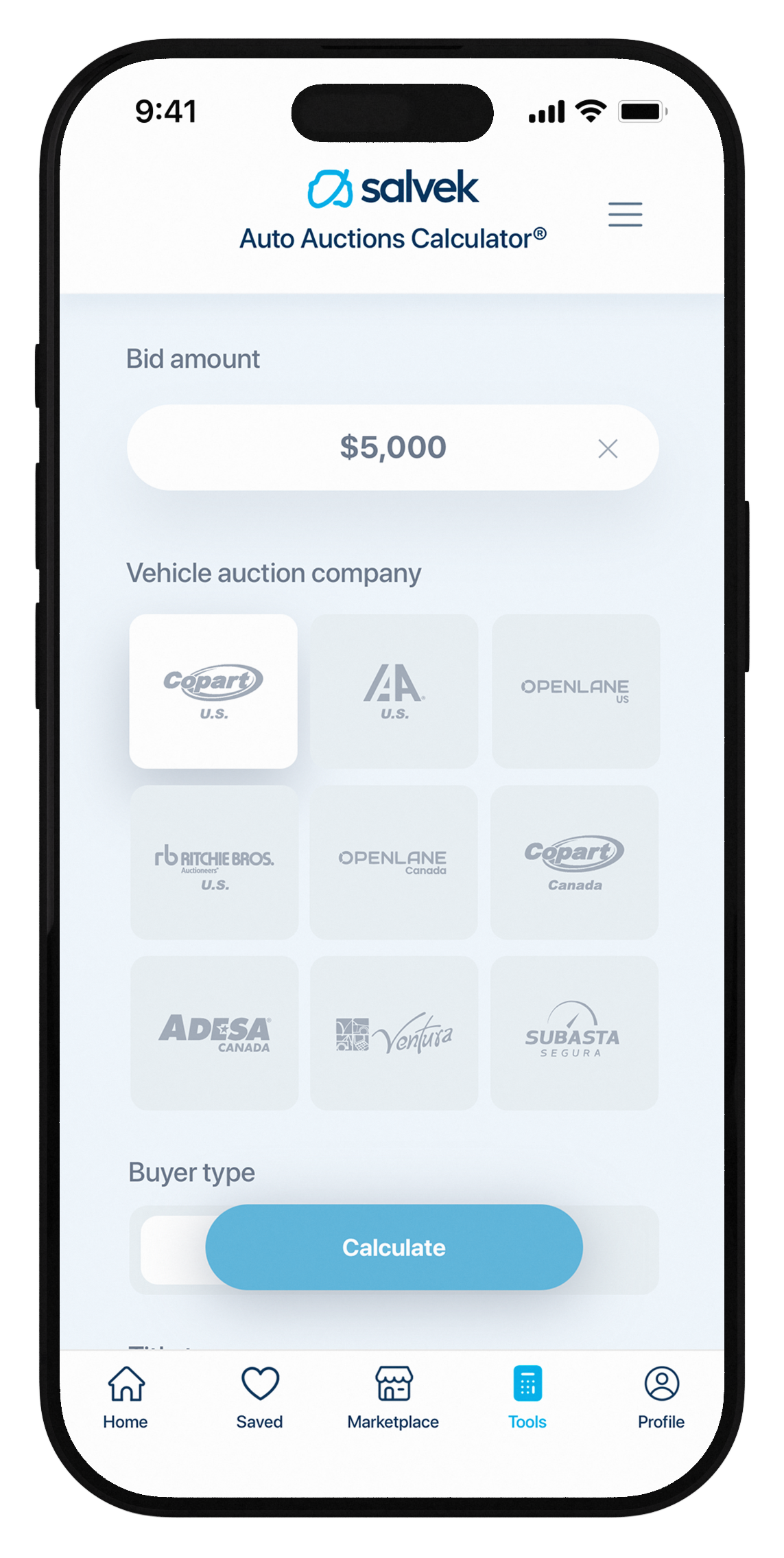Open the hamburger menu
Screen dimensions: 784x1558
[625, 214]
